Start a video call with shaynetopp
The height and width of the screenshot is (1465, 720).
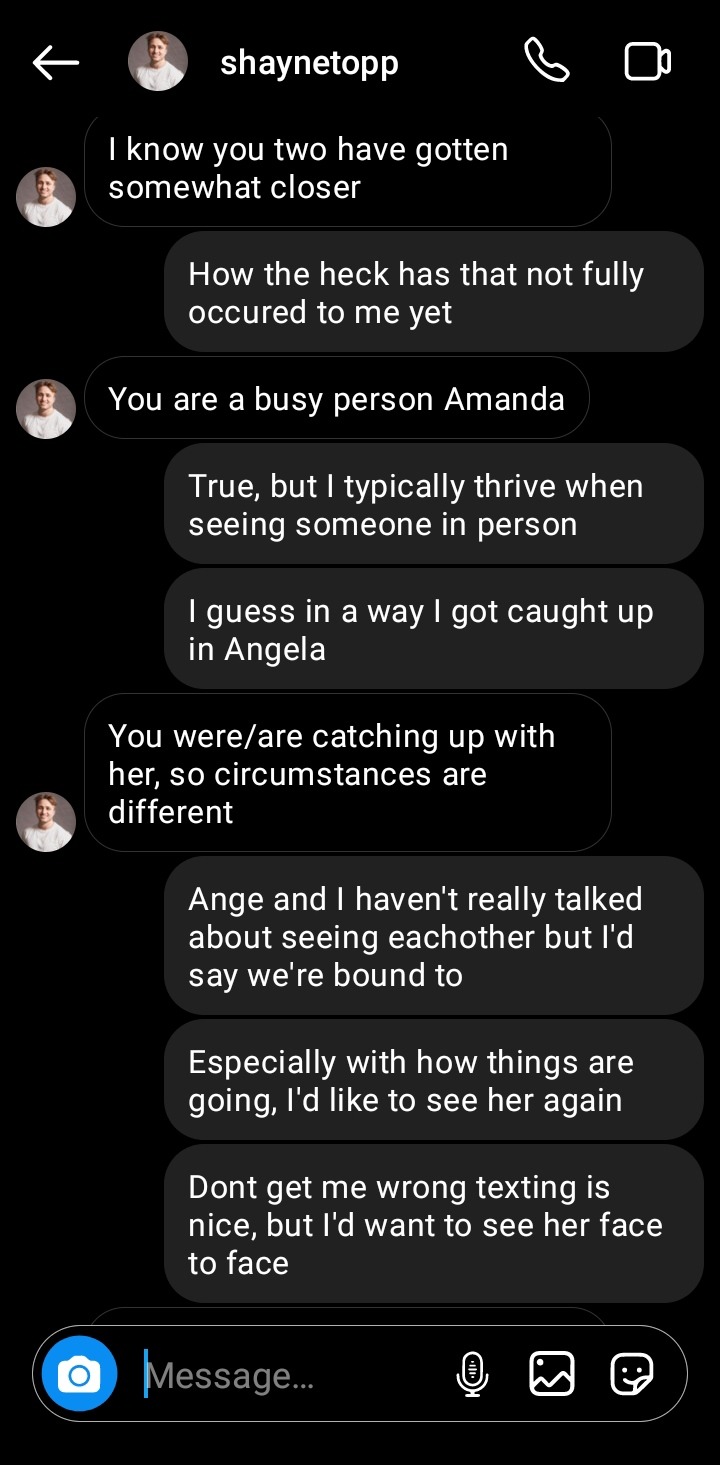tap(647, 62)
